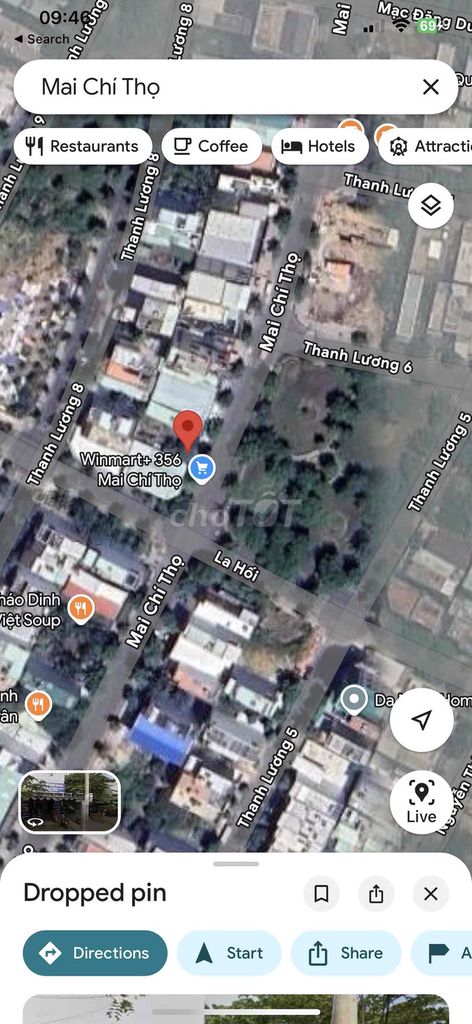Image resolution: width=472 pixels, height=1024 pixels.
Task: Tap the Share chip button
Action: (346, 953)
